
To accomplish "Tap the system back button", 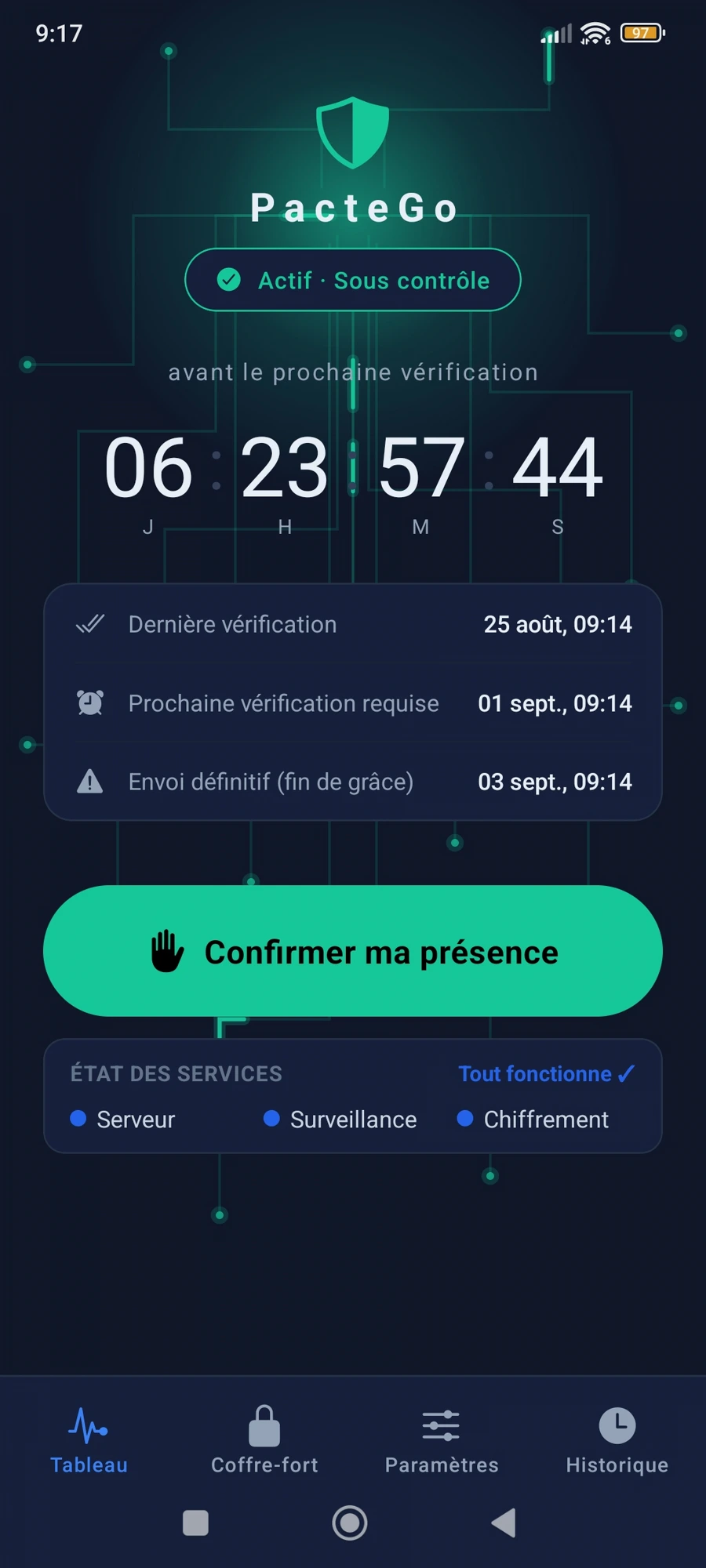I will [504, 1523].
